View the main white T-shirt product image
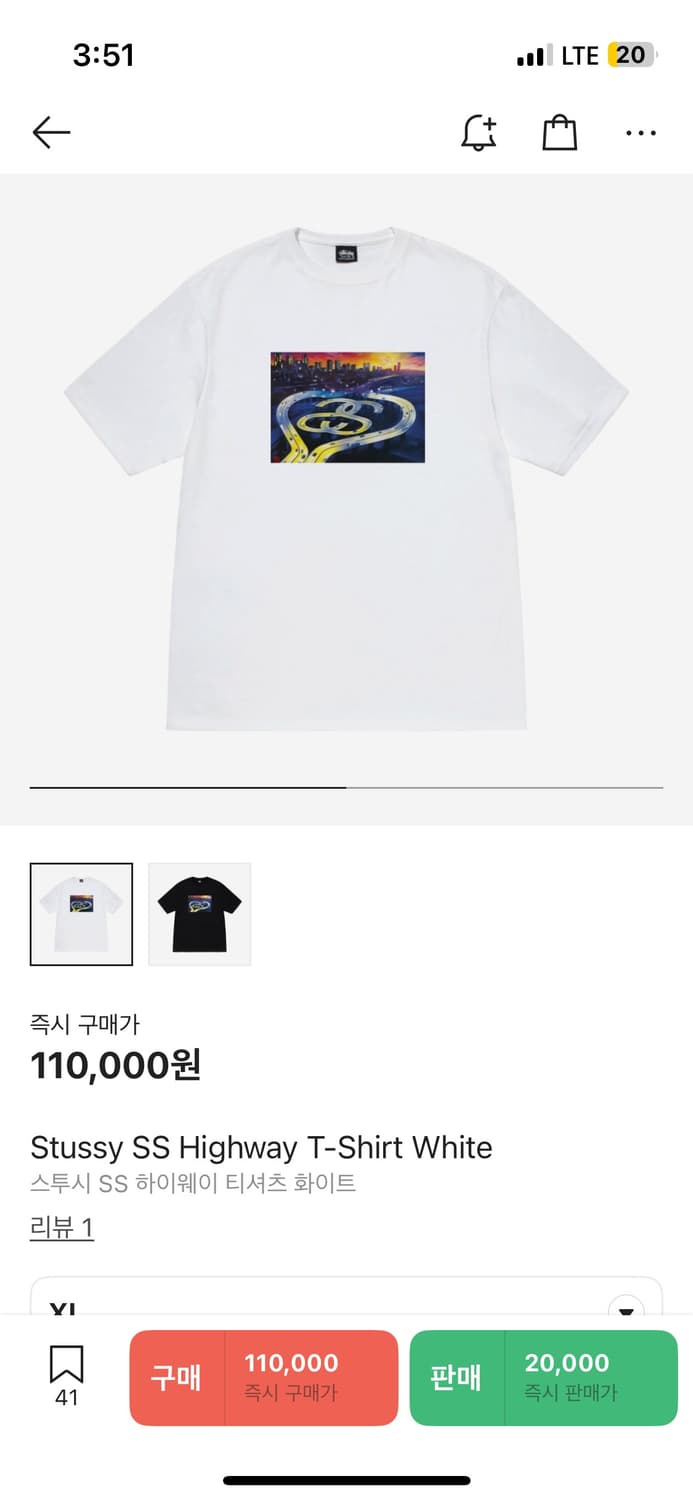 click(x=346, y=480)
